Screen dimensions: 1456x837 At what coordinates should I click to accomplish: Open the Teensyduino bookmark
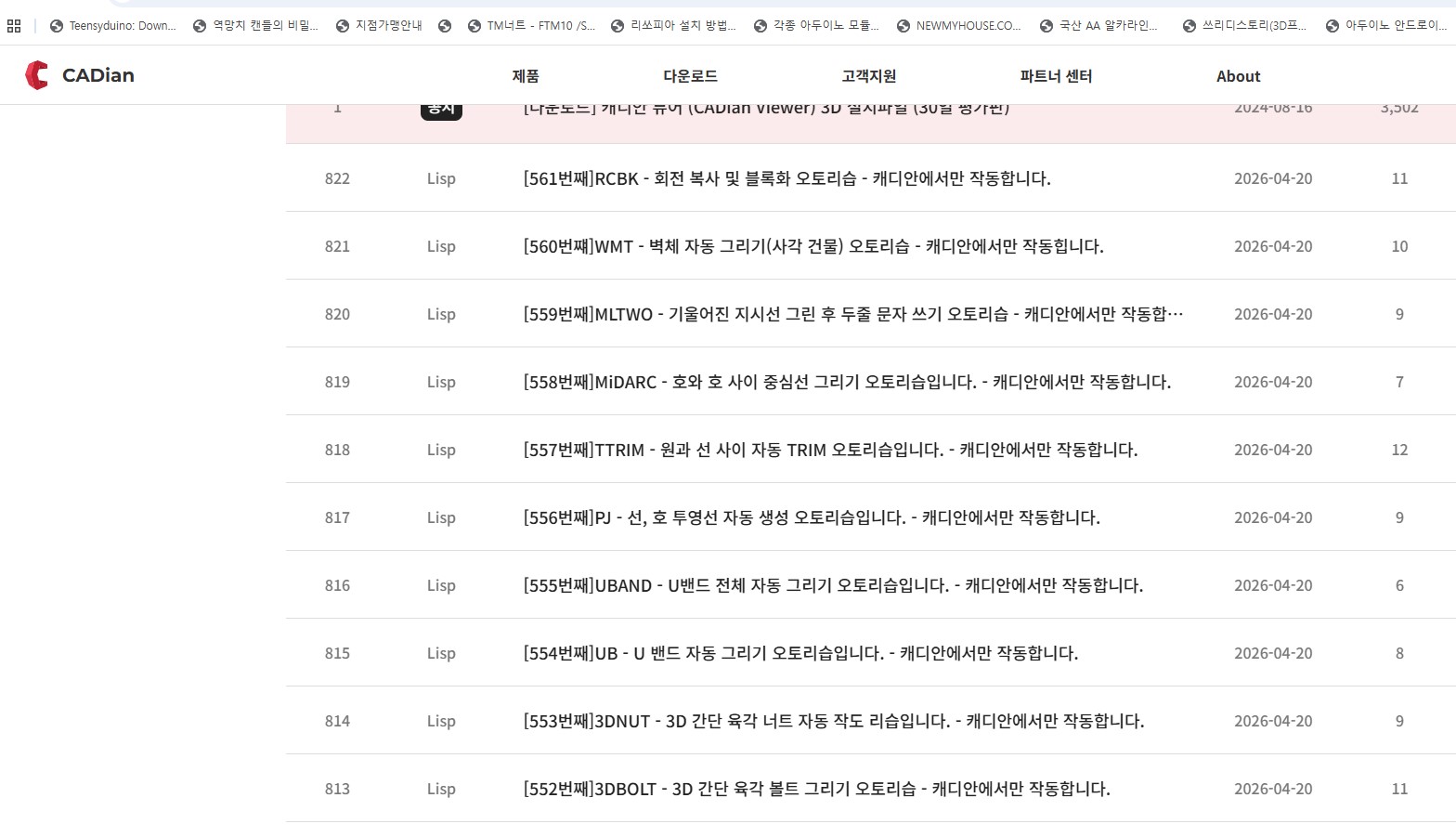(x=112, y=26)
